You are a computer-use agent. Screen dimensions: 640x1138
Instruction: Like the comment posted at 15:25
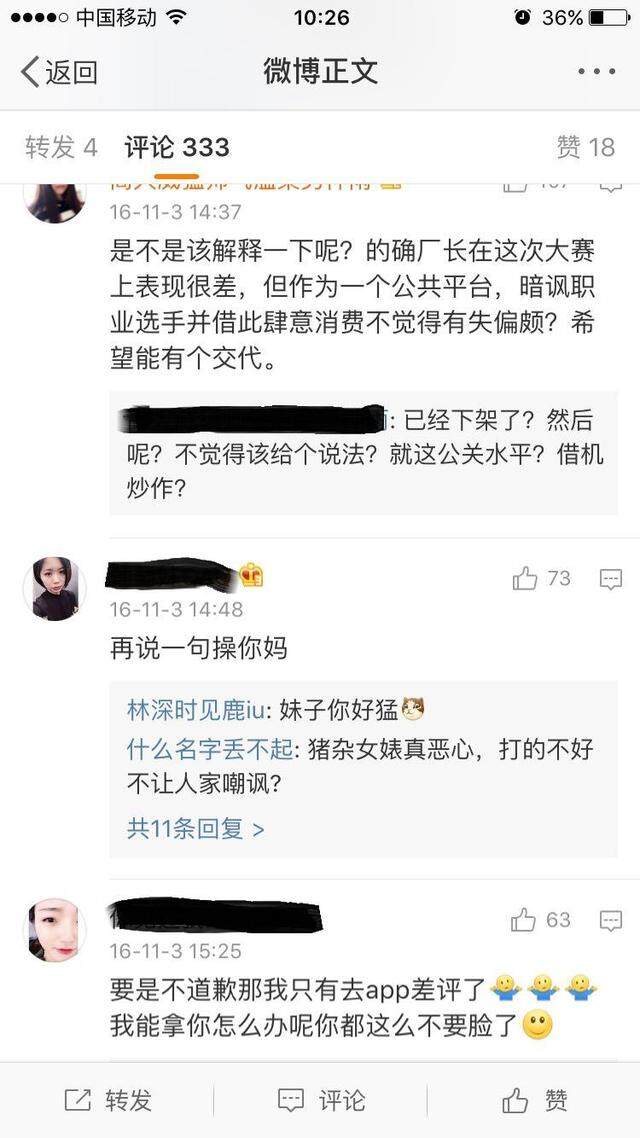[x=540, y=920]
